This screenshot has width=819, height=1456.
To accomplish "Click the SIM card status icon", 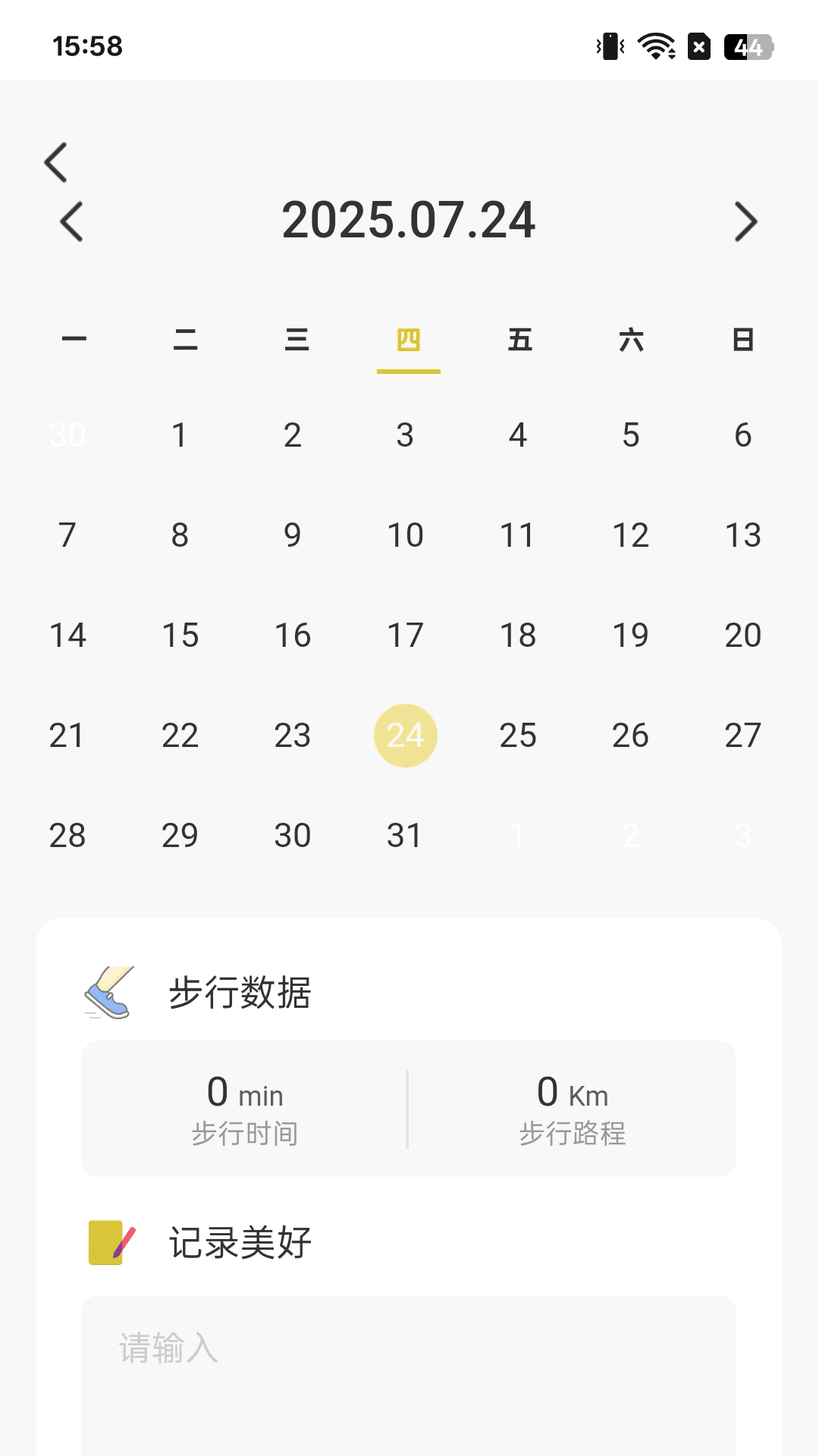I will point(698,47).
